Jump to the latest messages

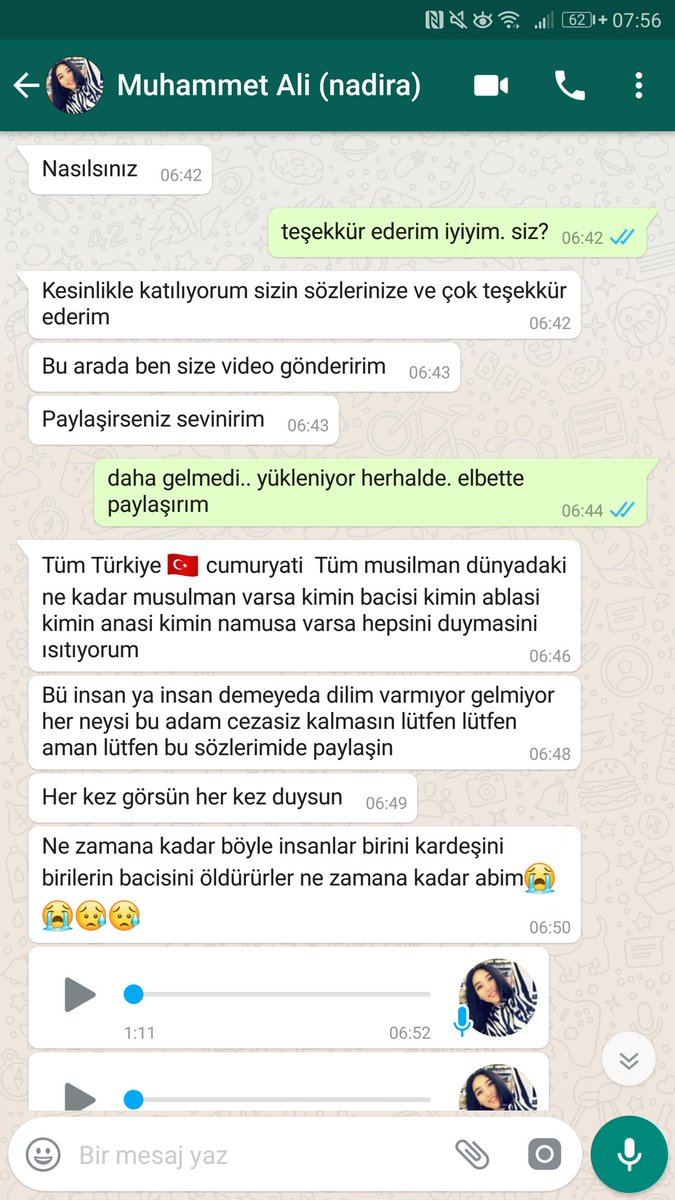click(629, 1061)
